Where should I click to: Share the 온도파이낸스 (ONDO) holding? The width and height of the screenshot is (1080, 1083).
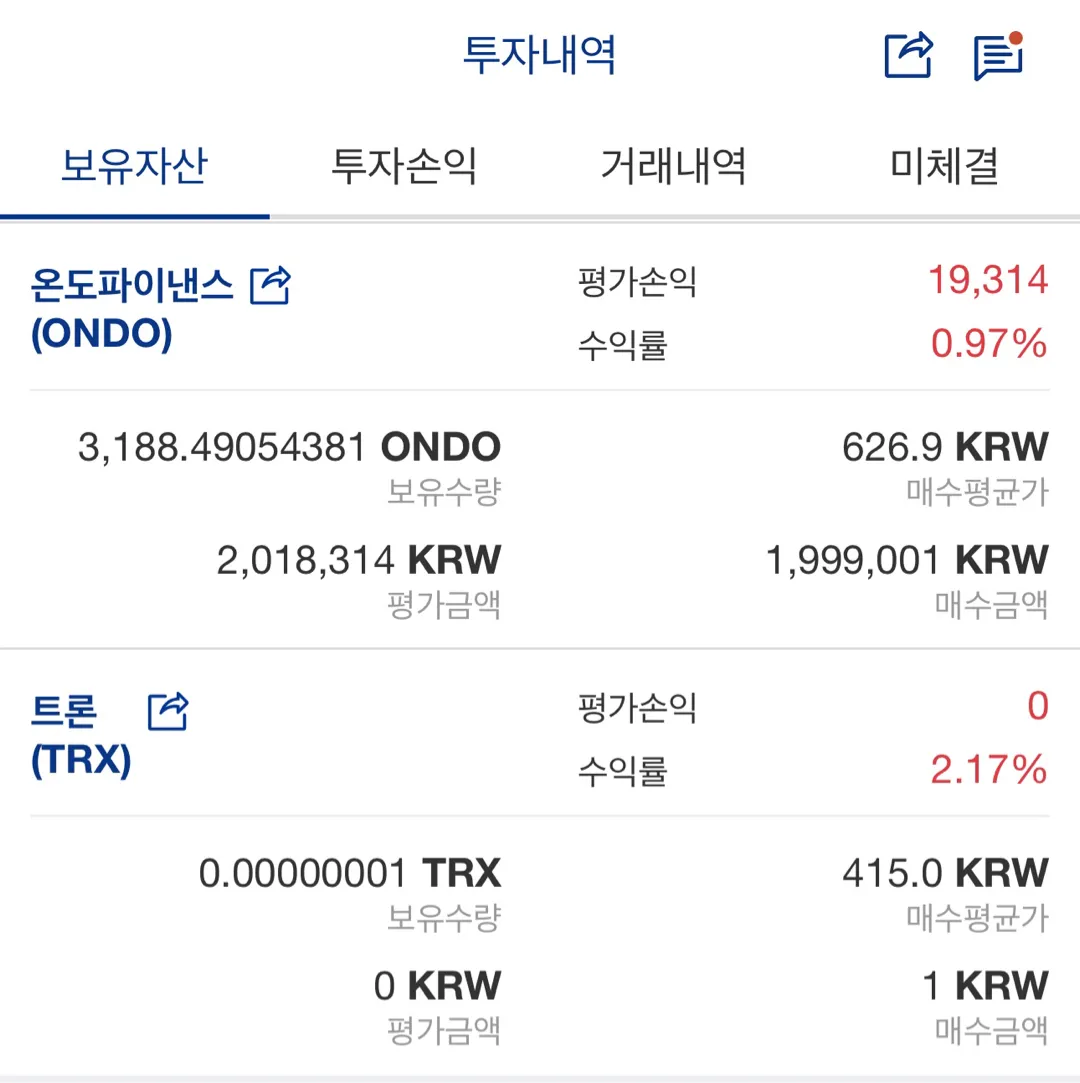270,287
